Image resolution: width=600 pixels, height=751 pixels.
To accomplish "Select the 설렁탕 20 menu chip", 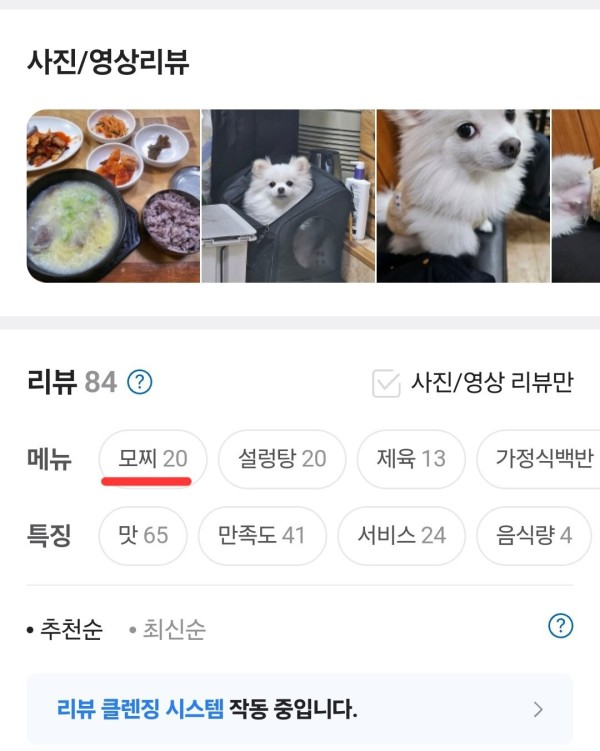I will click(x=282, y=459).
